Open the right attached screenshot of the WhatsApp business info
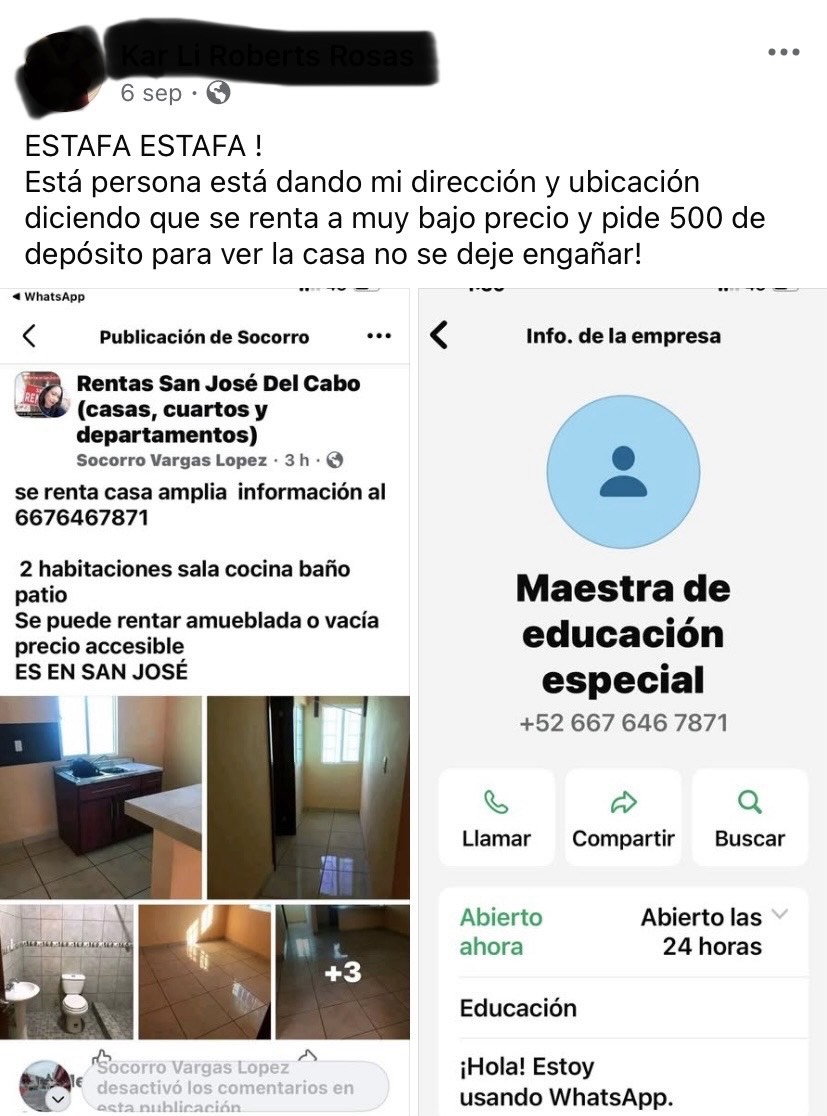Viewport: 827px width, 1116px height. point(622,700)
